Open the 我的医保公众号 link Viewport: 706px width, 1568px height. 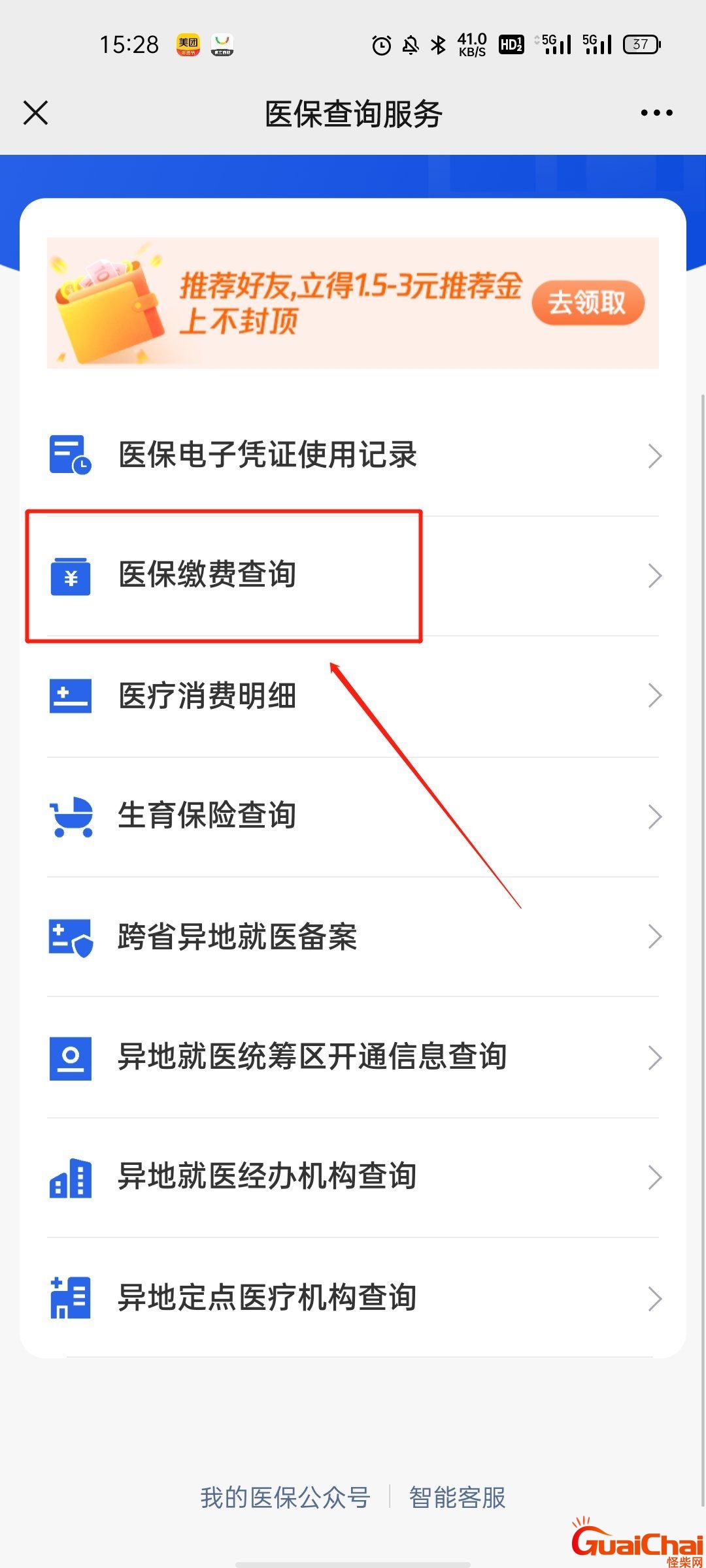tap(285, 1497)
